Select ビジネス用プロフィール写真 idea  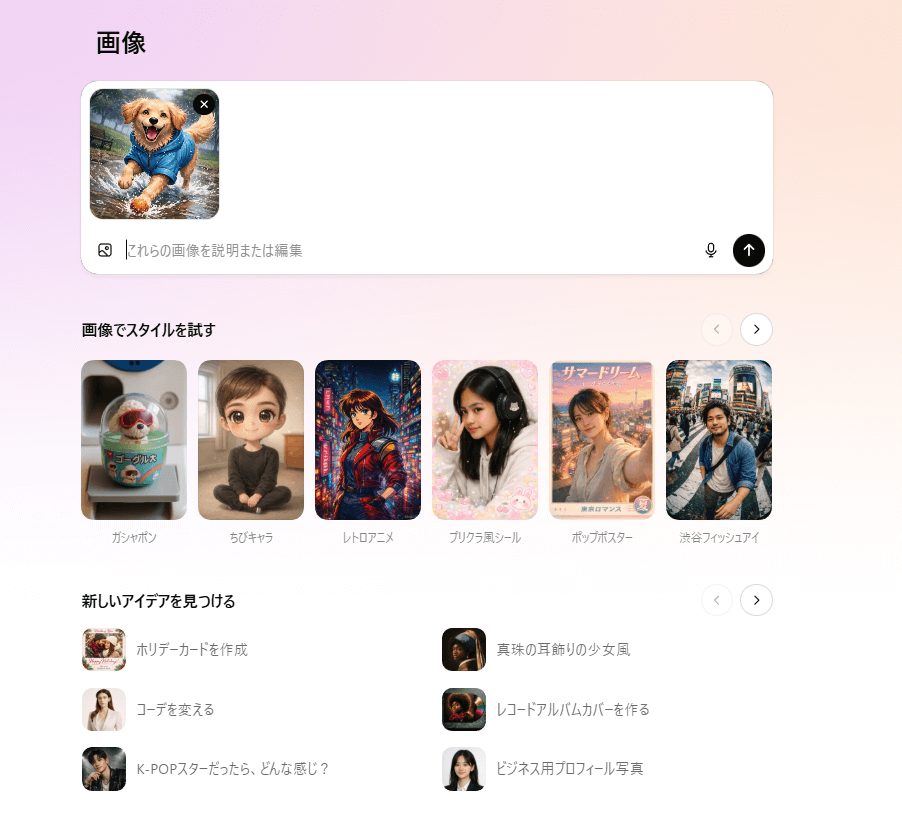click(x=569, y=769)
